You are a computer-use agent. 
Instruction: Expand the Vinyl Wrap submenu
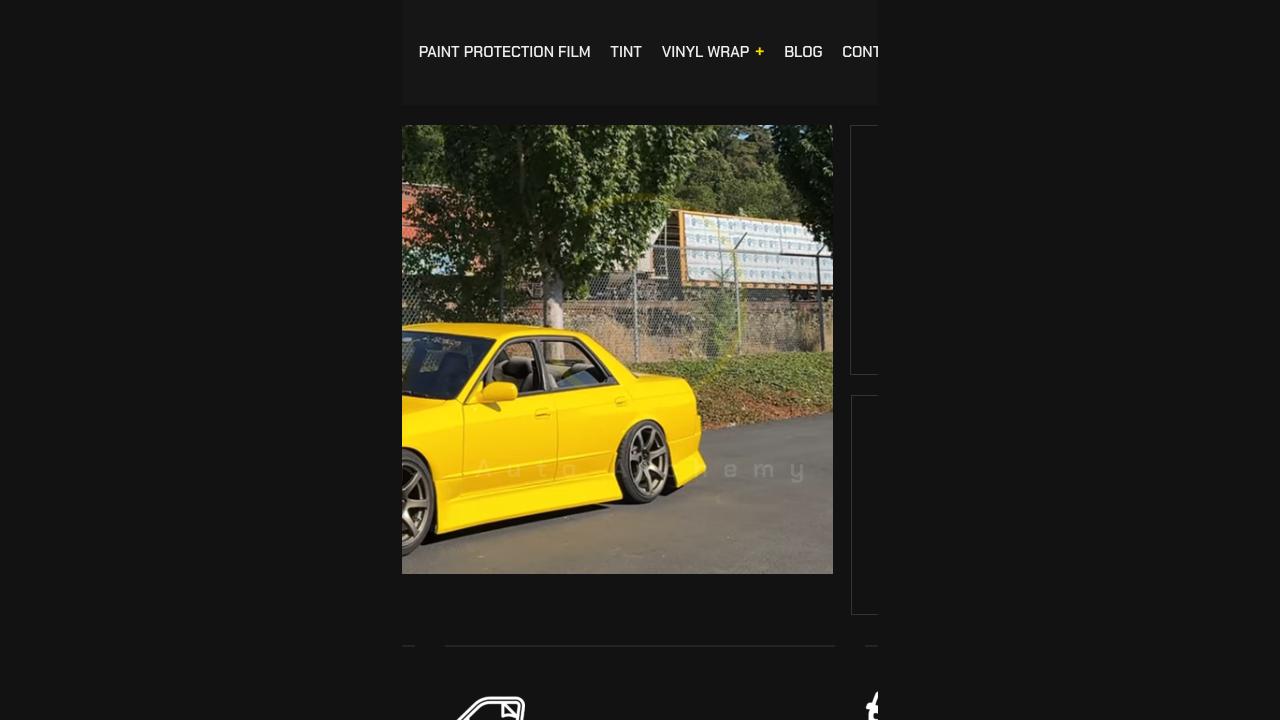(x=759, y=52)
